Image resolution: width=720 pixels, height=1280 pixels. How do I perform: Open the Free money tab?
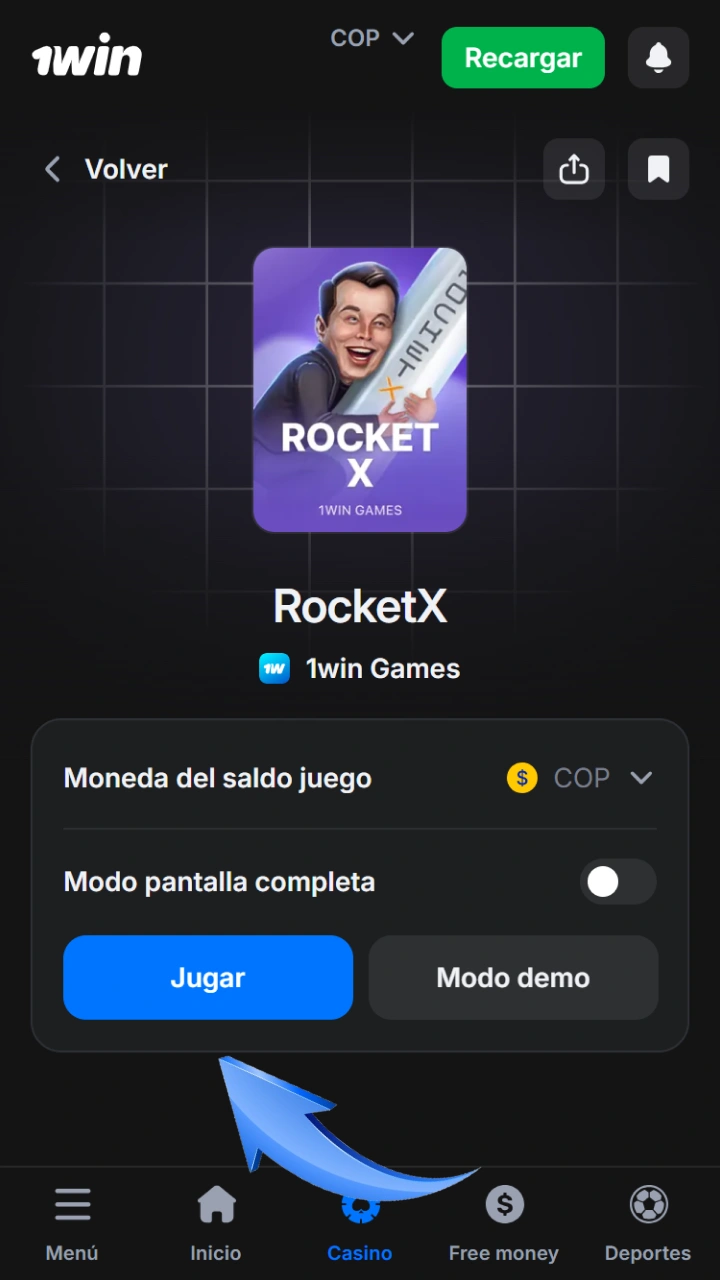pos(504,1224)
